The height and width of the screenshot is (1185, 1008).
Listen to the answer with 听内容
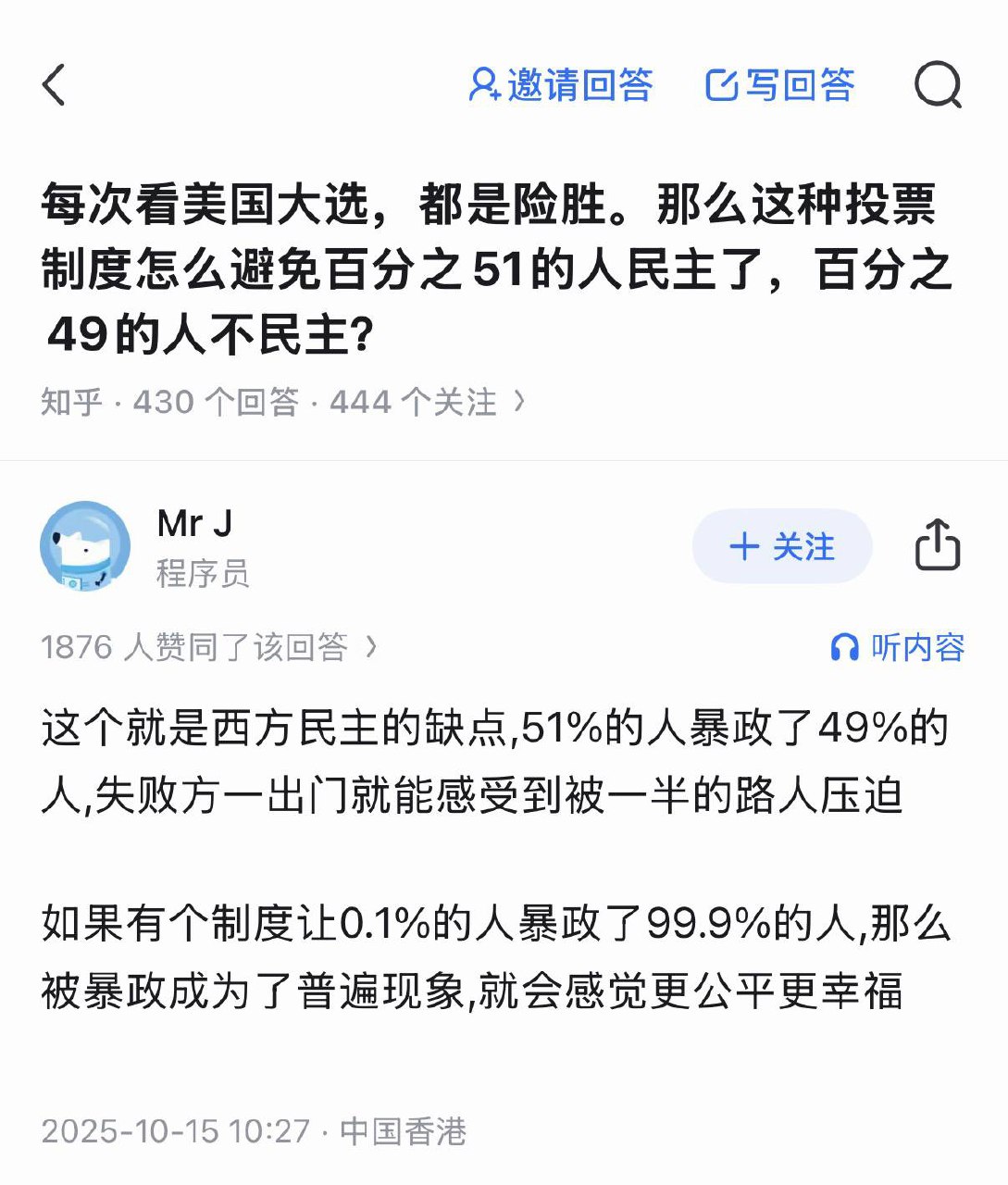(x=897, y=647)
